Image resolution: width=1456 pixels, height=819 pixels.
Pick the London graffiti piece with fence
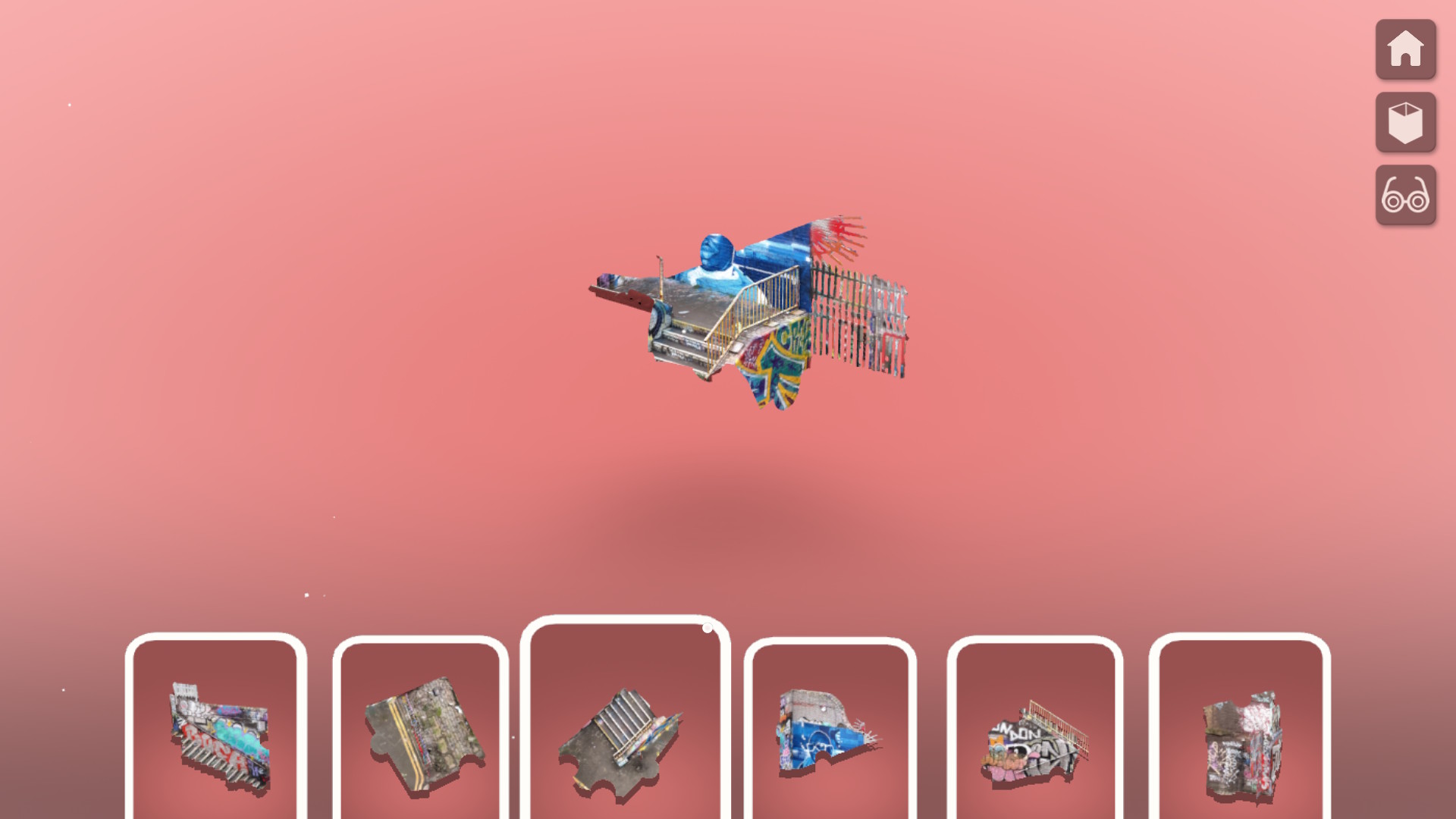pos(1034,739)
